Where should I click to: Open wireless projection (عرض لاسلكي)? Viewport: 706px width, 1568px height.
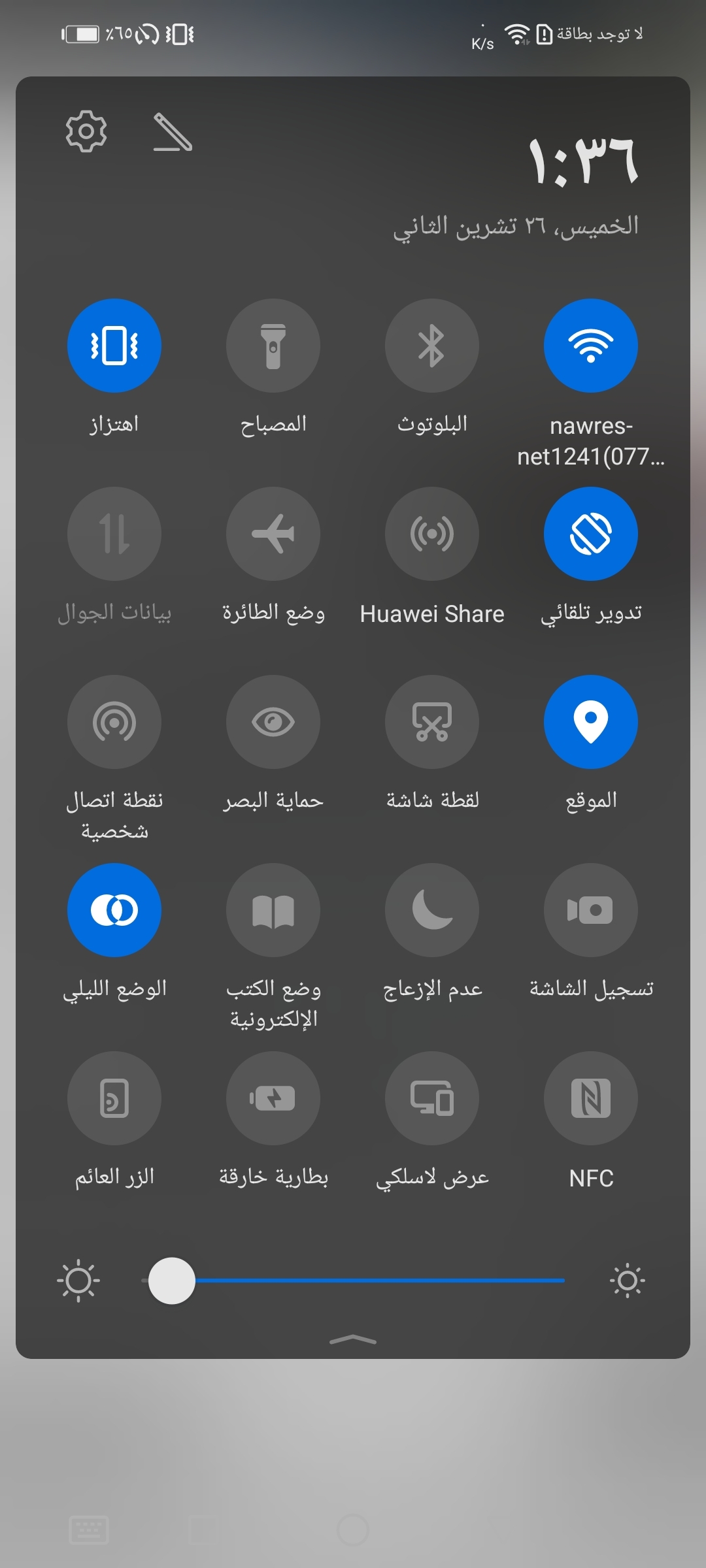[431, 1098]
